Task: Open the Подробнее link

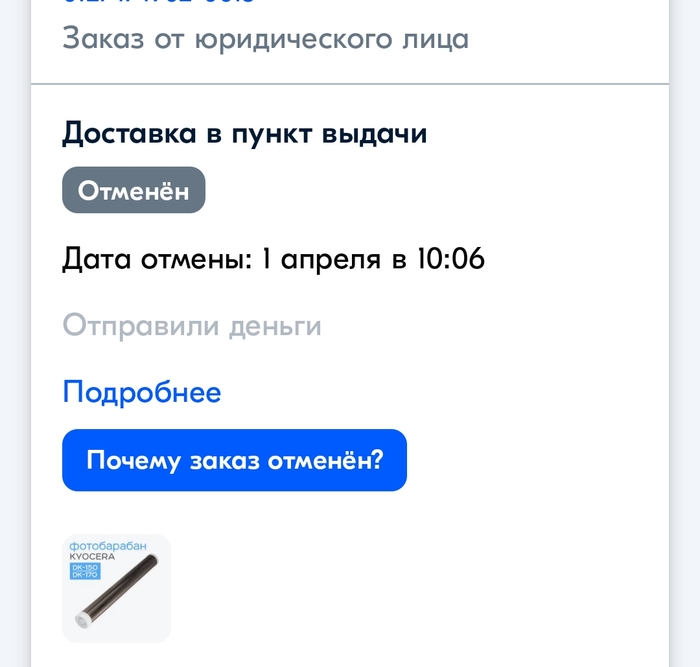Action: [141, 392]
